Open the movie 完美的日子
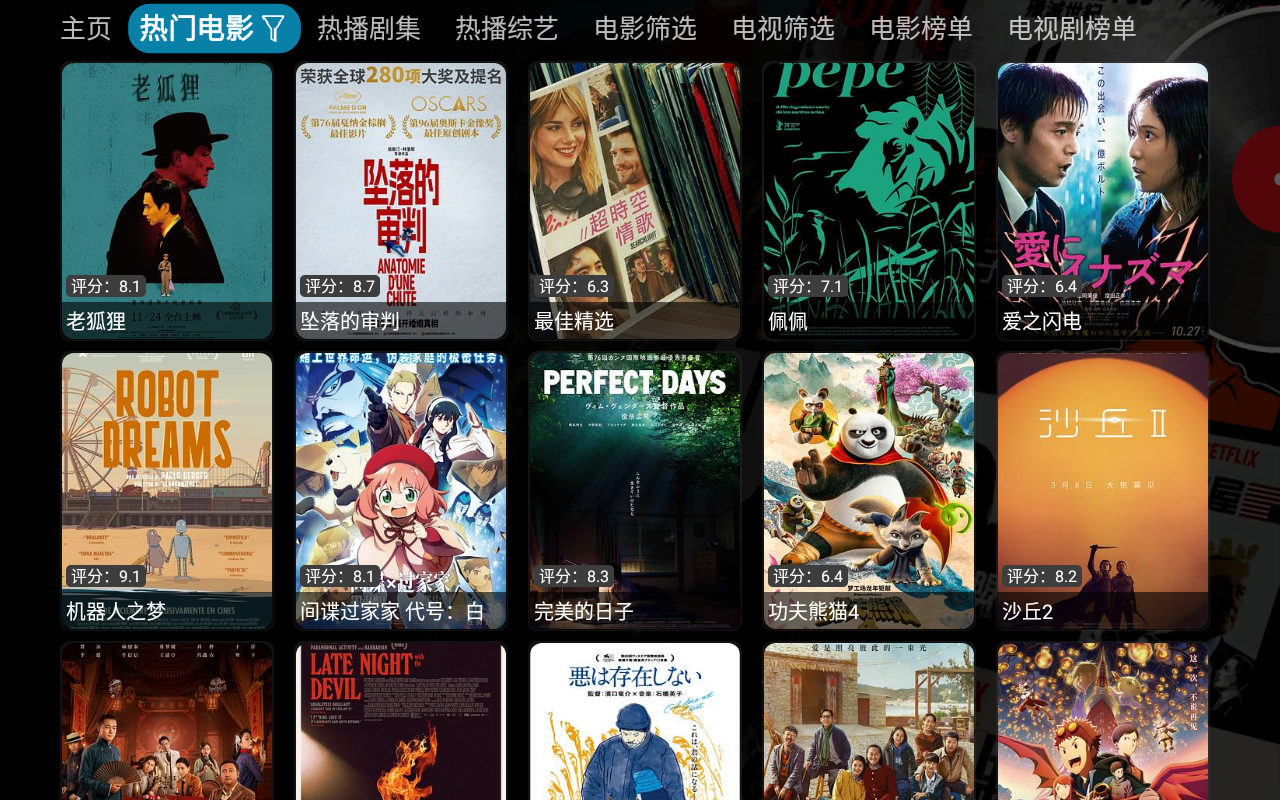 (x=635, y=490)
